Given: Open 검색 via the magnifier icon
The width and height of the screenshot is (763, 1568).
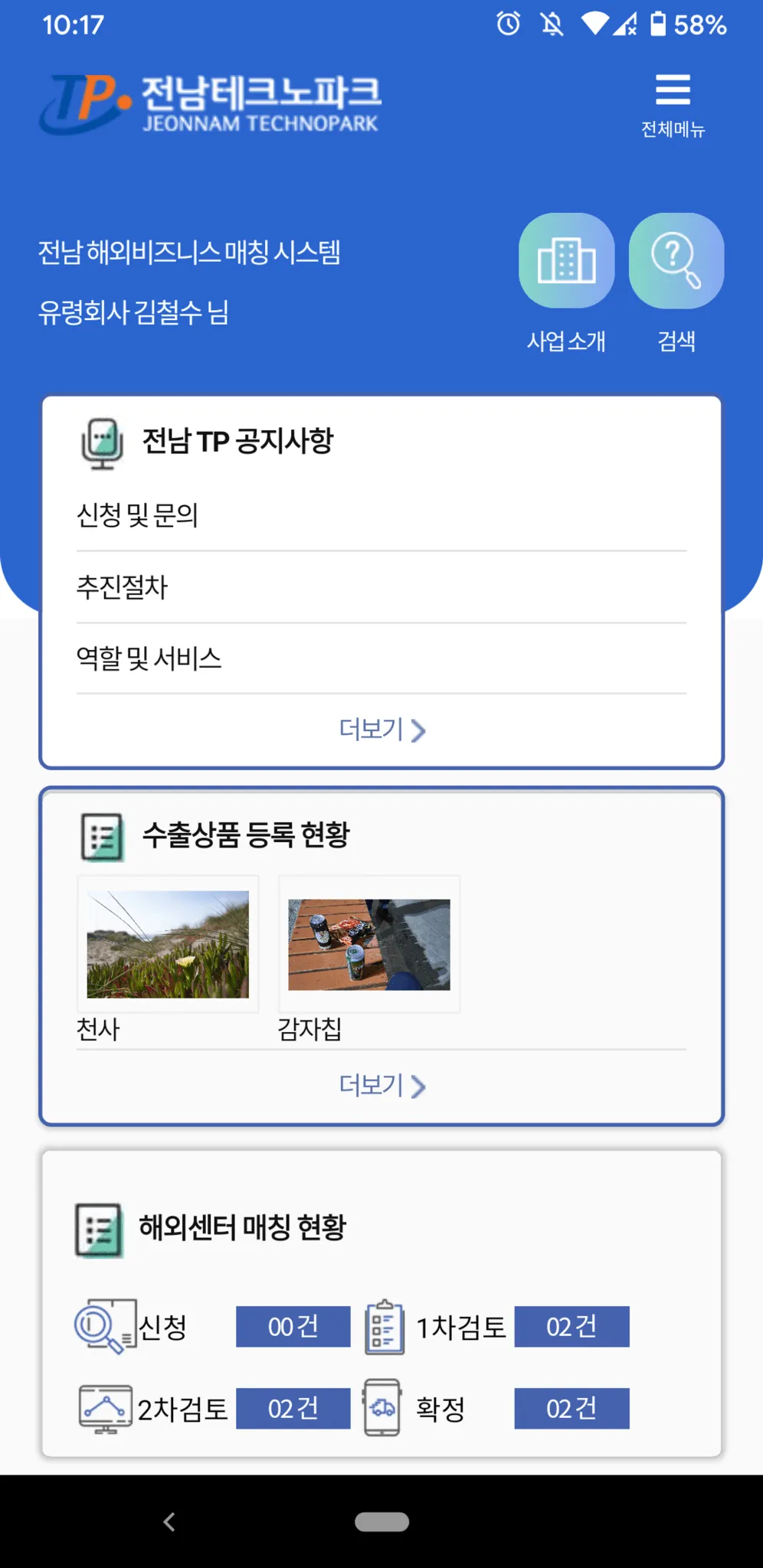Looking at the screenshot, I should (x=675, y=261).
